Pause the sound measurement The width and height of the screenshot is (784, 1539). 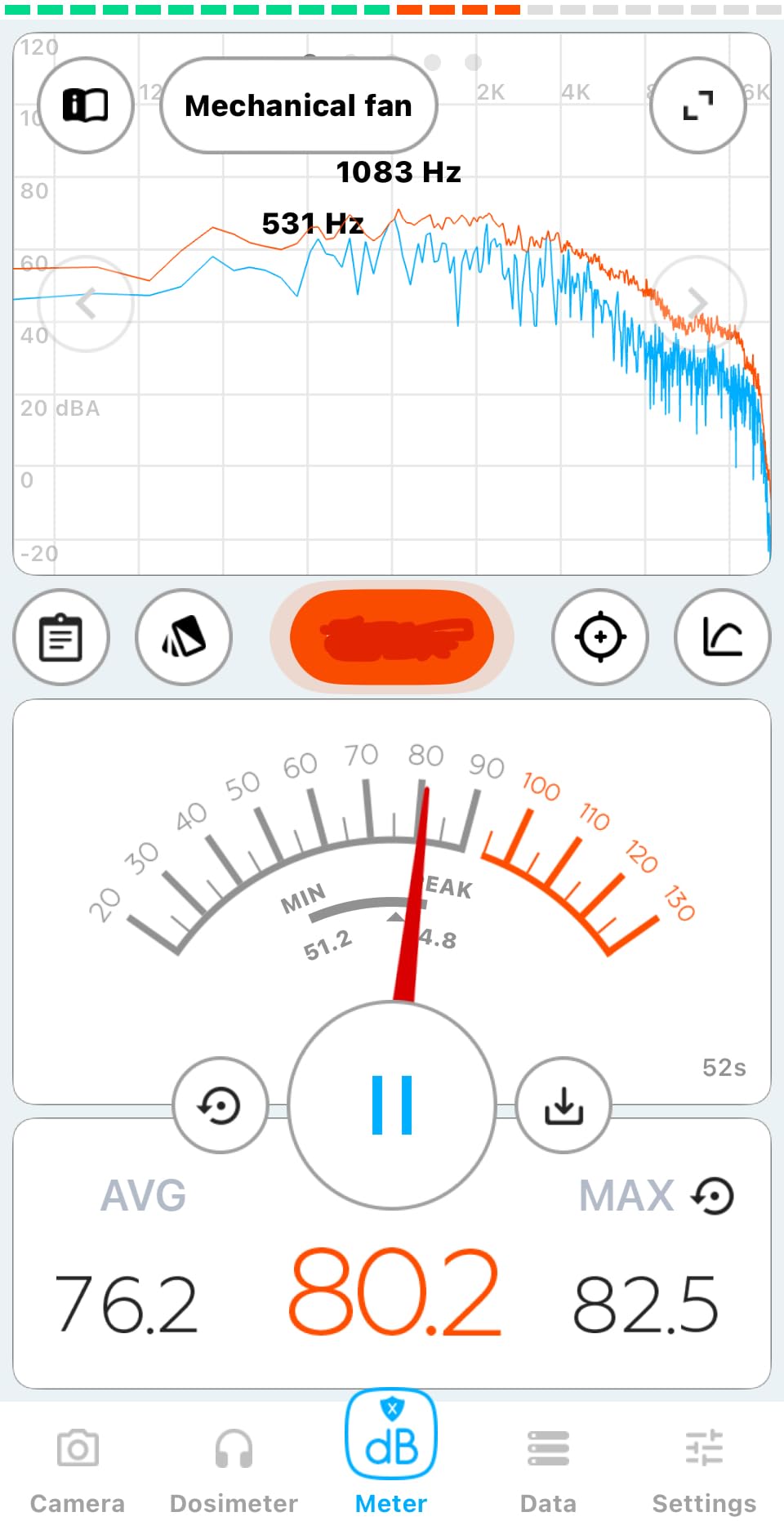click(392, 1105)
